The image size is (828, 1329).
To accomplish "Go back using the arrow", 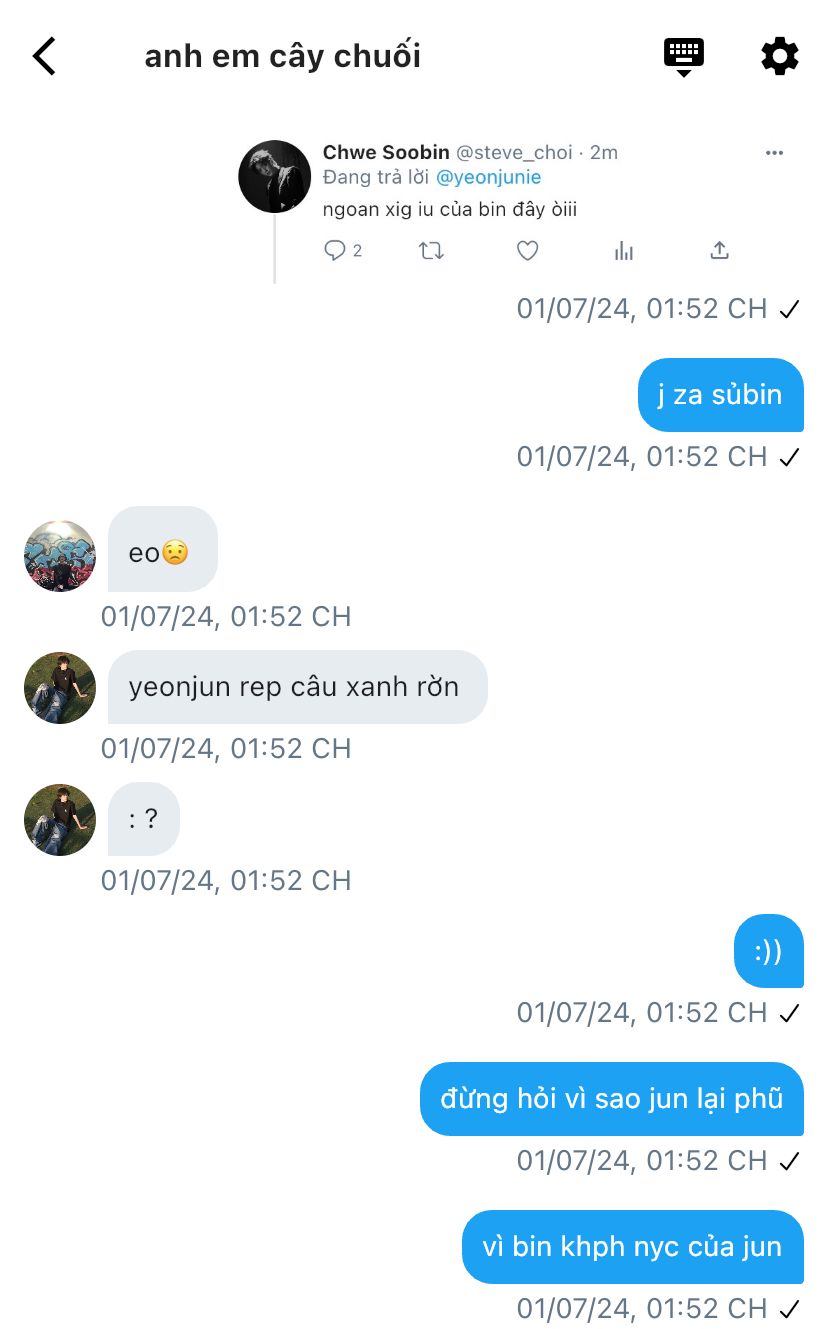I will tap(44, 57).
